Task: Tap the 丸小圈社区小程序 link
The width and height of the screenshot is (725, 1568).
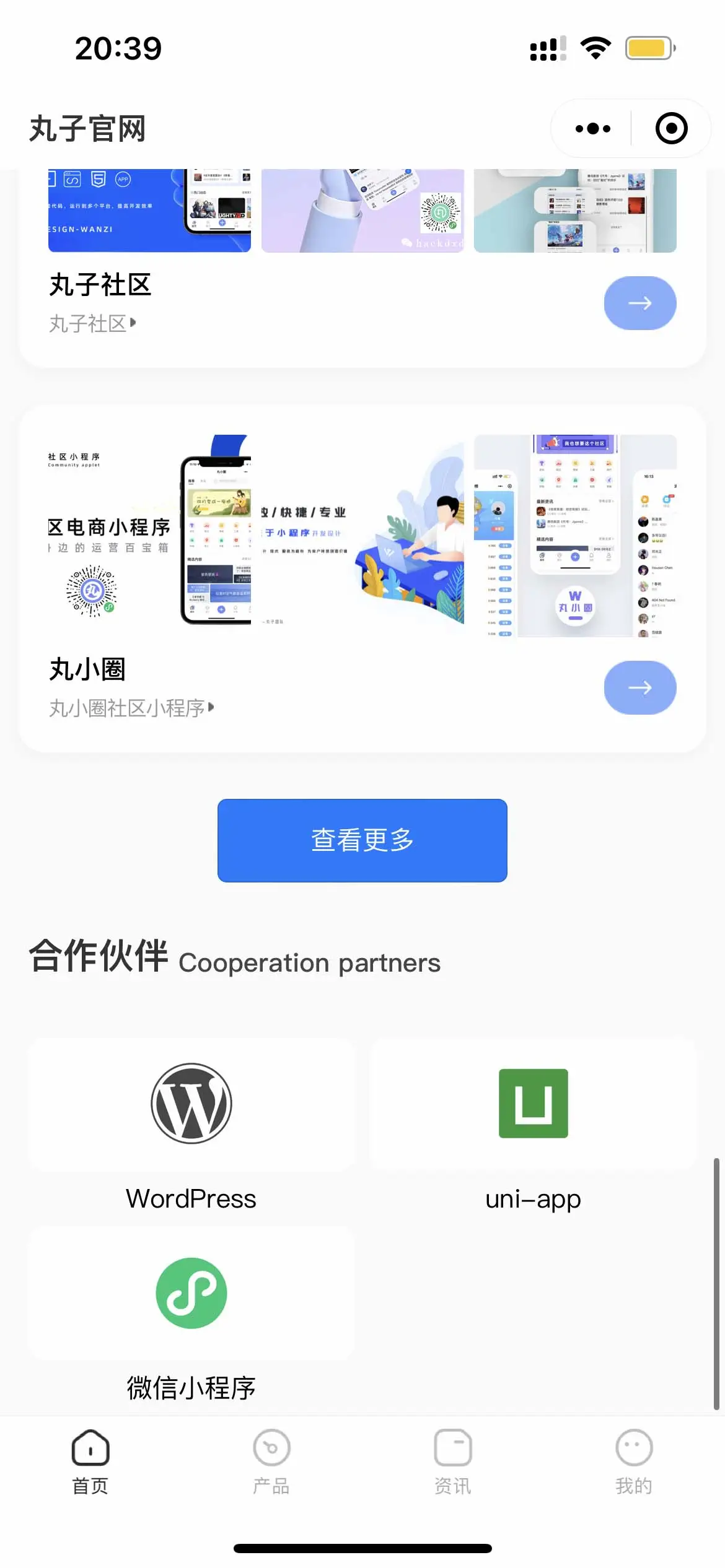Action: pyautogui.click(x=131, y=708)
